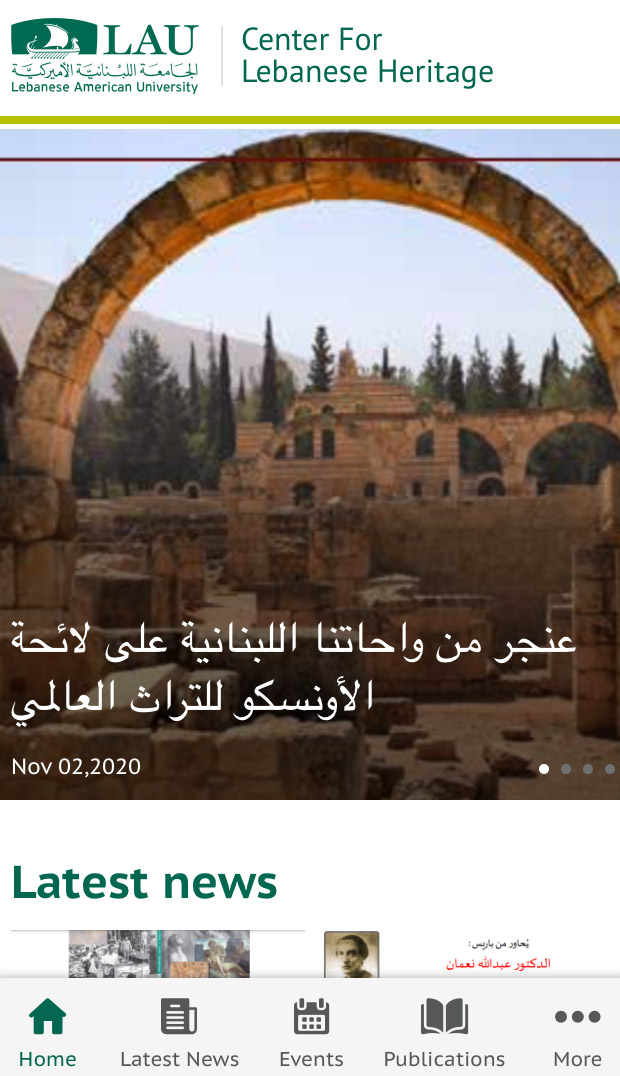This screenshot has width=620, height=1076.
Task: Open the first Latest news card
Action: [158, 954]
